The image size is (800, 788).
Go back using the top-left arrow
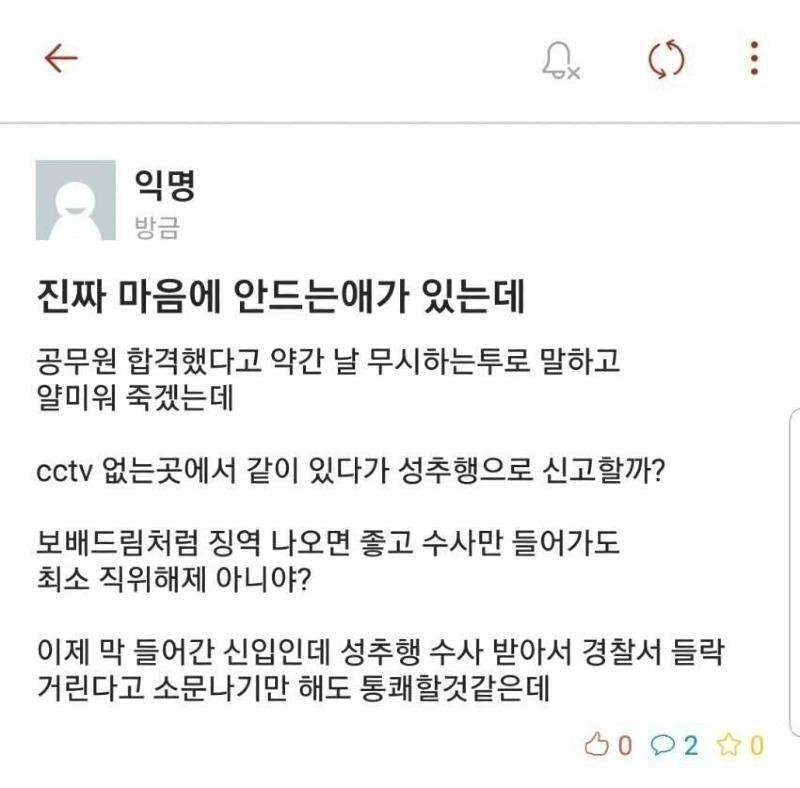point(61,59)
